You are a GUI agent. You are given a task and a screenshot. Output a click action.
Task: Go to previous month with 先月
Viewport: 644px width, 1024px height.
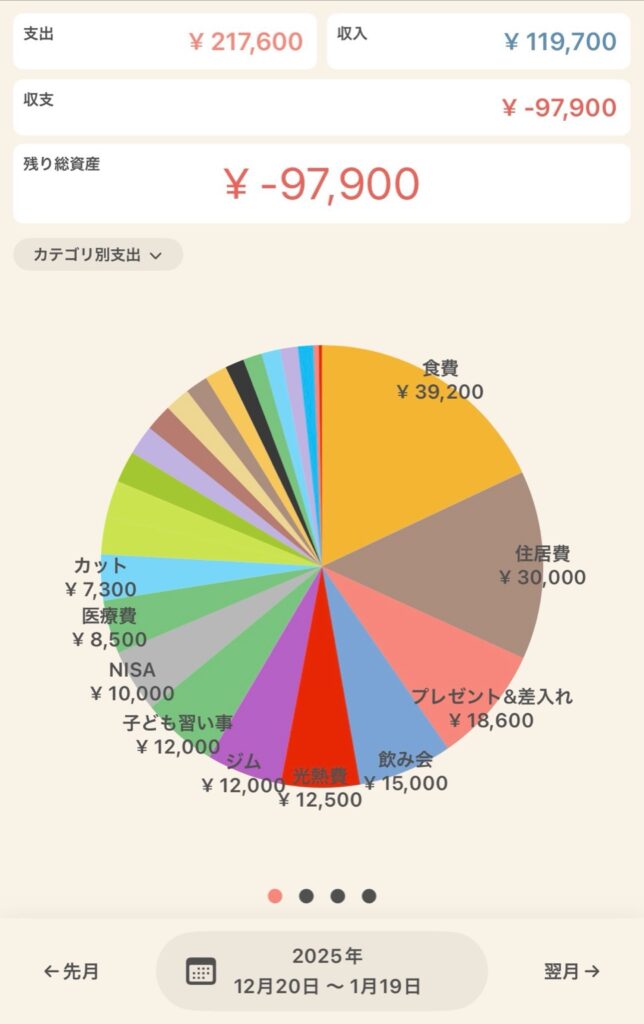(x=71, y=971)
